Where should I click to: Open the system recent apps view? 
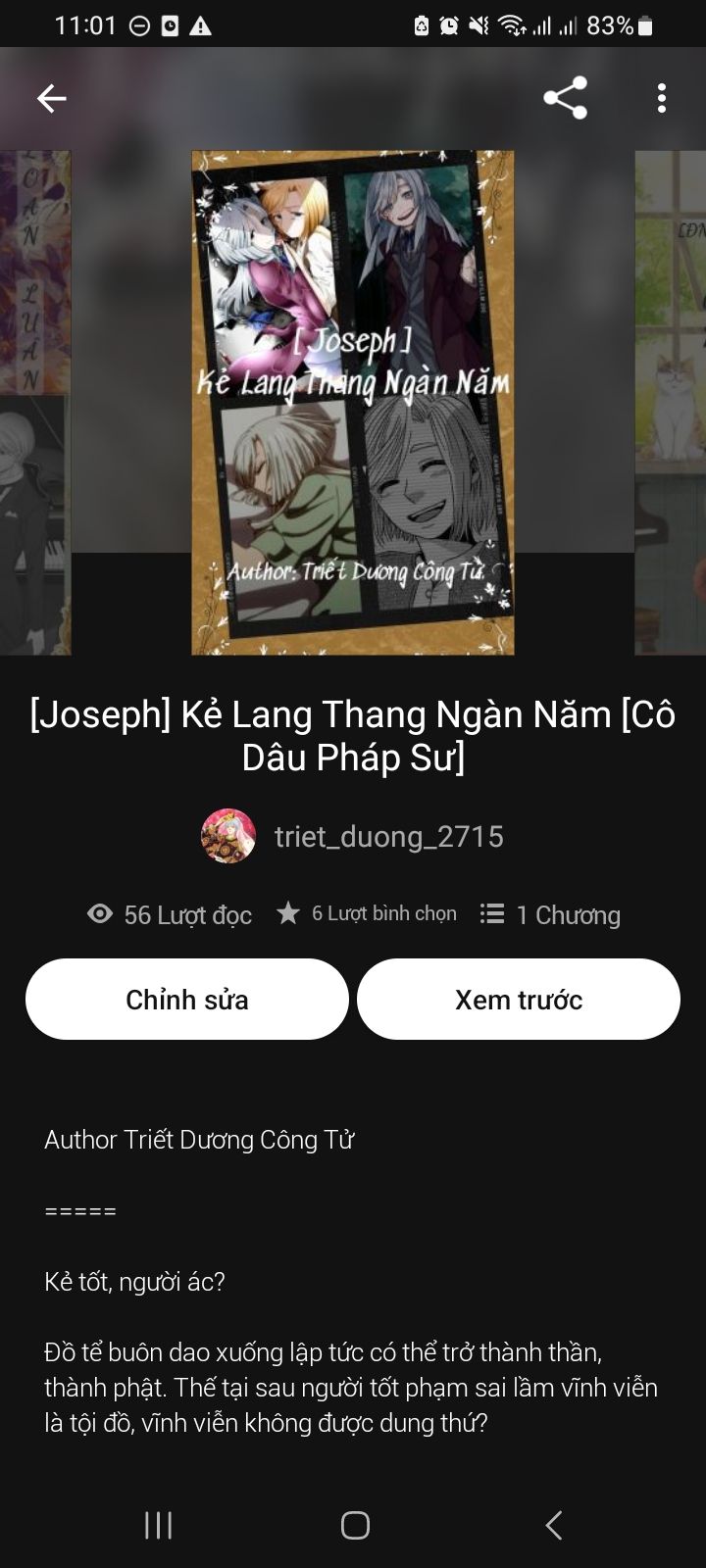[x=159, y=1525]
